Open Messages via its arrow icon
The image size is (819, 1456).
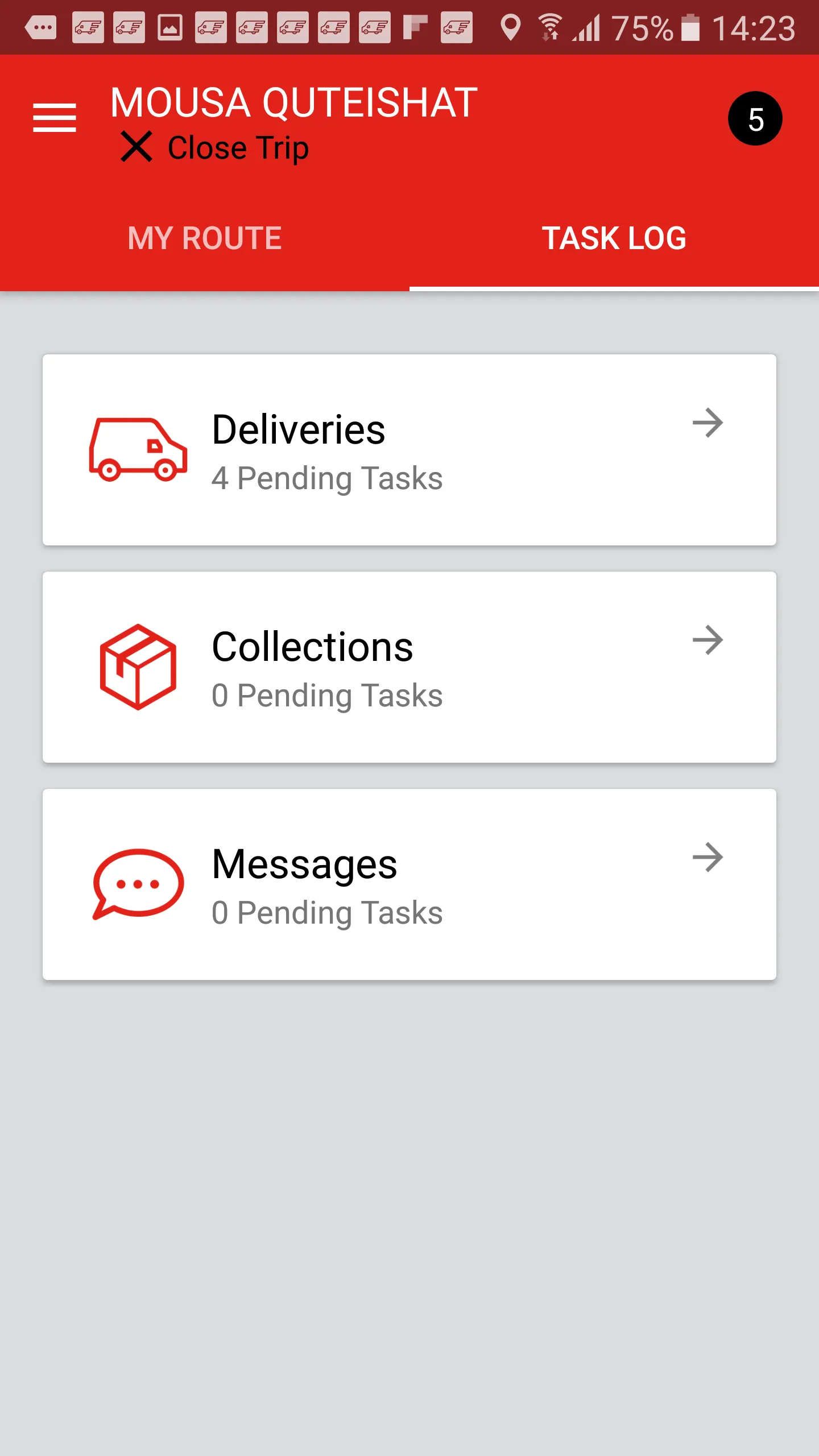point(707,858)
